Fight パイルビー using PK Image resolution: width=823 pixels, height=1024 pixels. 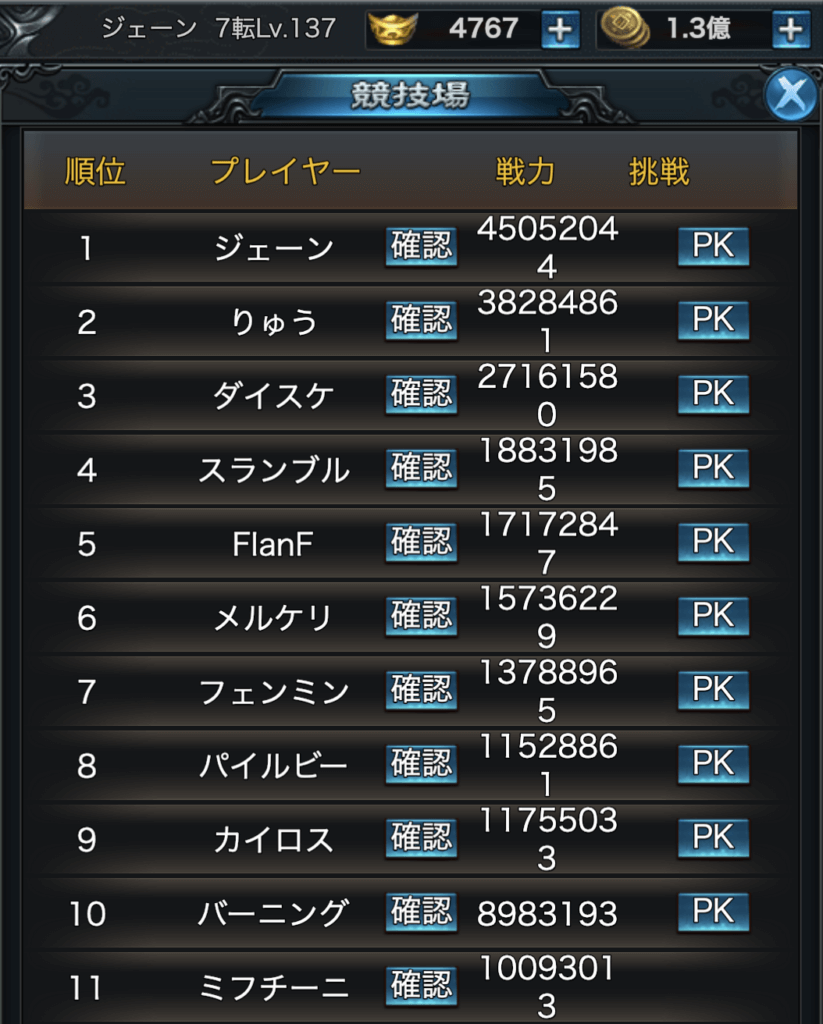coord(713,764)
